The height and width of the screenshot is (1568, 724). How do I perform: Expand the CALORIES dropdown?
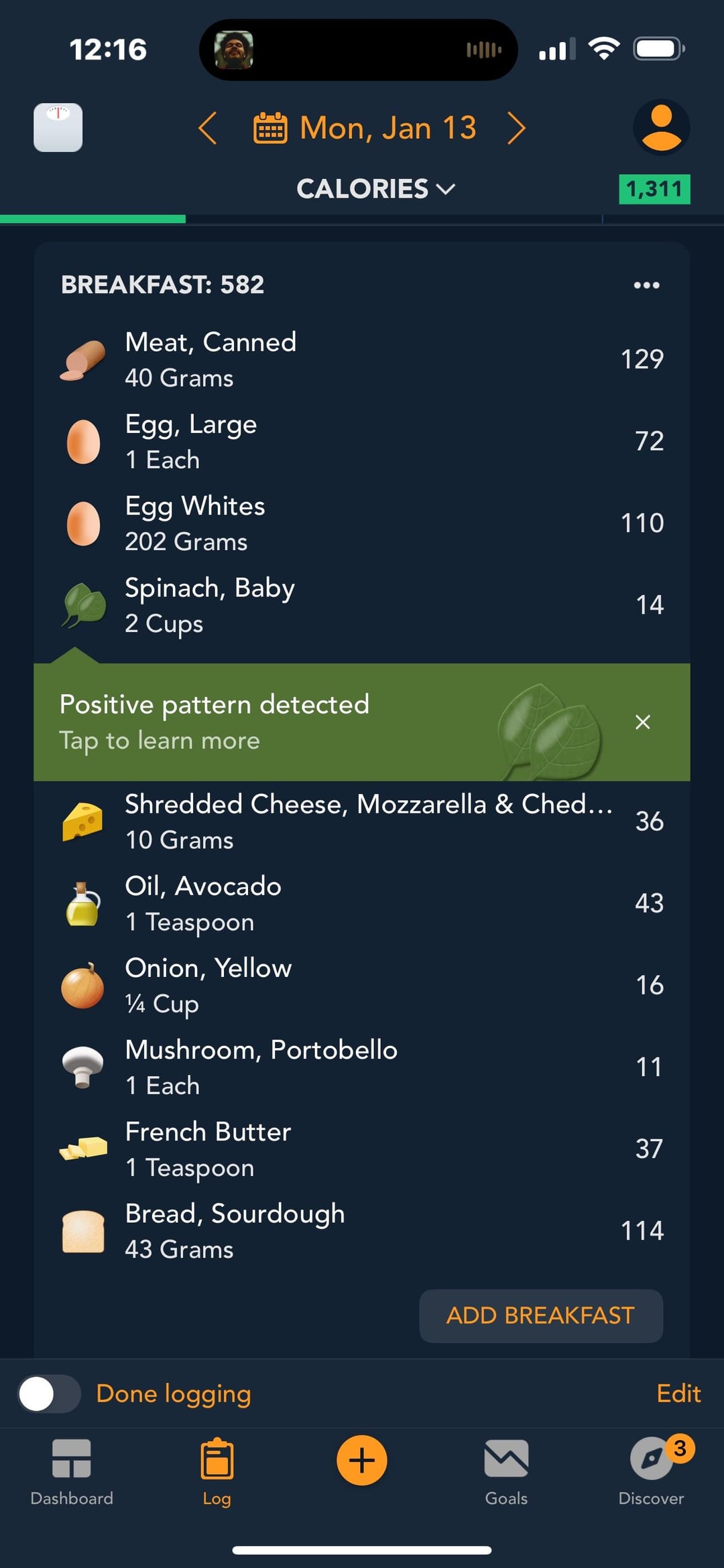click(x=376, y=189)
